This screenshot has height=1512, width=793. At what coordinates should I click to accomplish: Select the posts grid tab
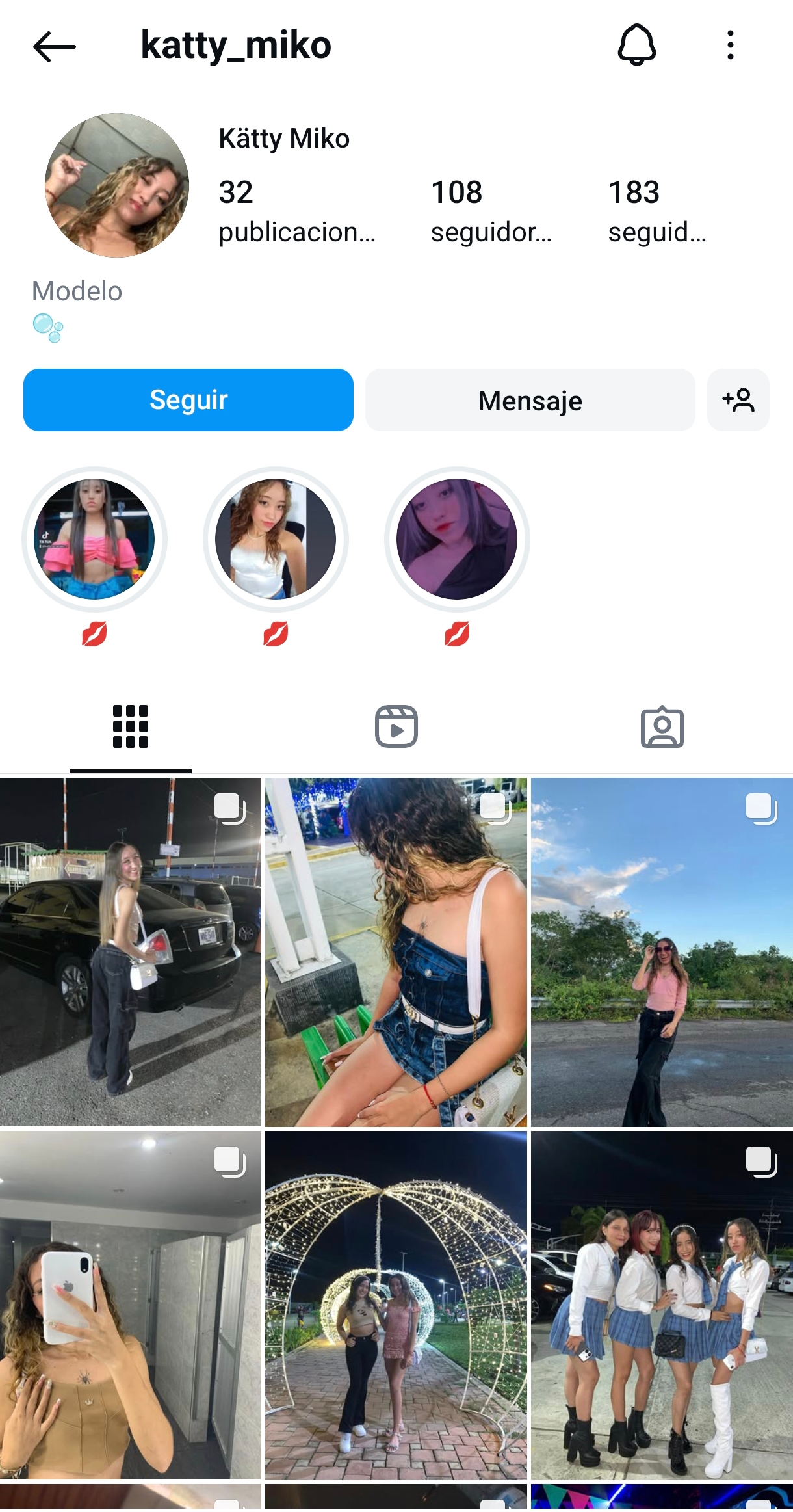(131, 726)
